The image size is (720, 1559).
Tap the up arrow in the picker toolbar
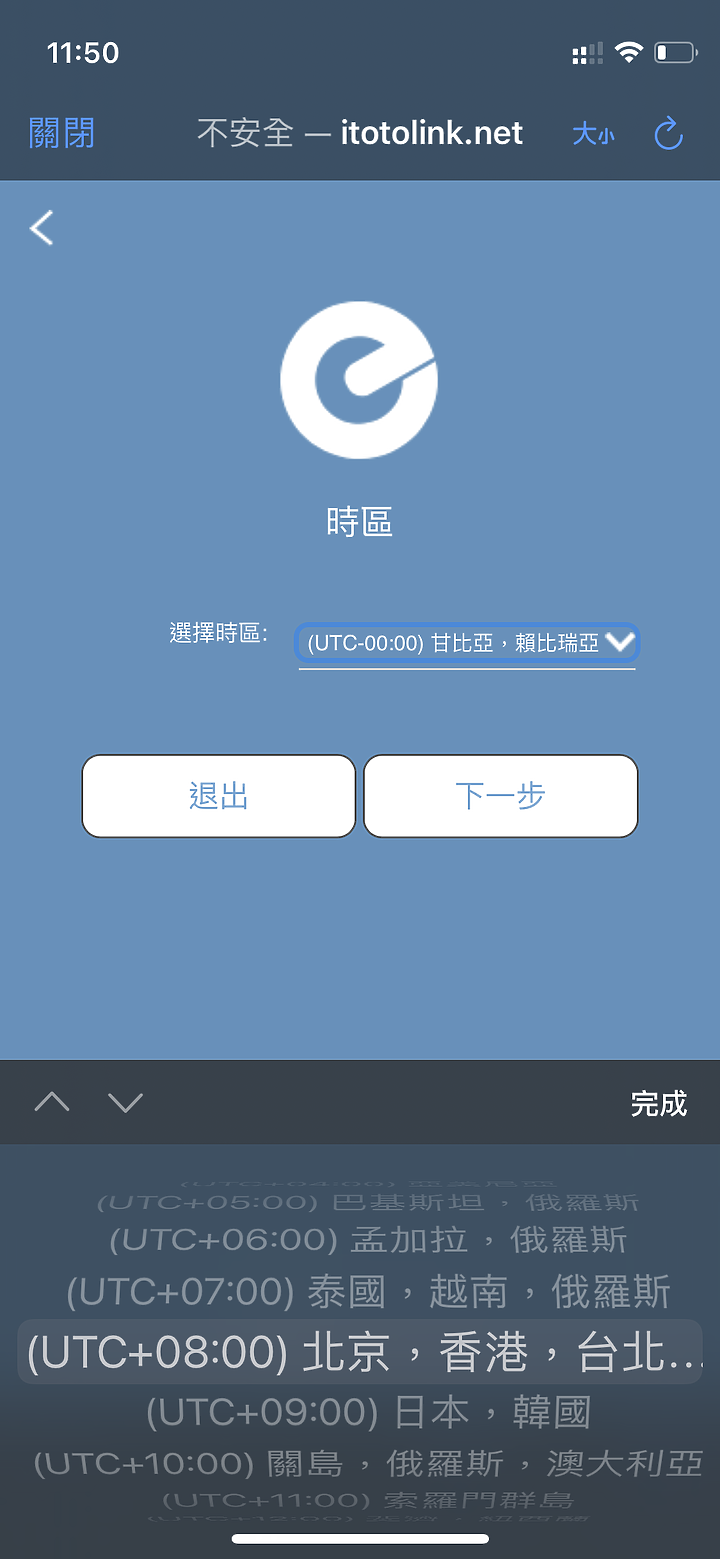[52, 1102]
